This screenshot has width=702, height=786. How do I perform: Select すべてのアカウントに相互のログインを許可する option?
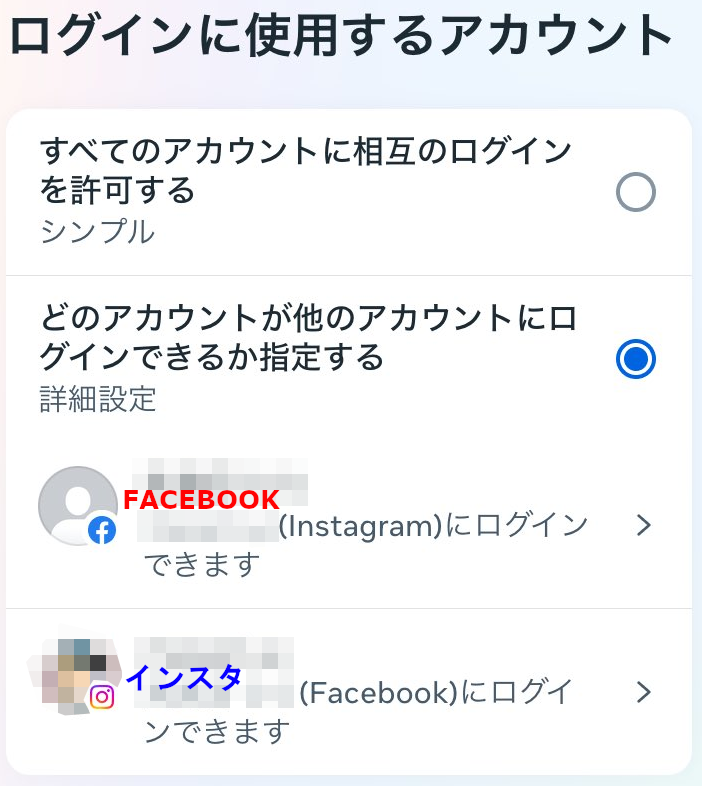click(635, 191)
